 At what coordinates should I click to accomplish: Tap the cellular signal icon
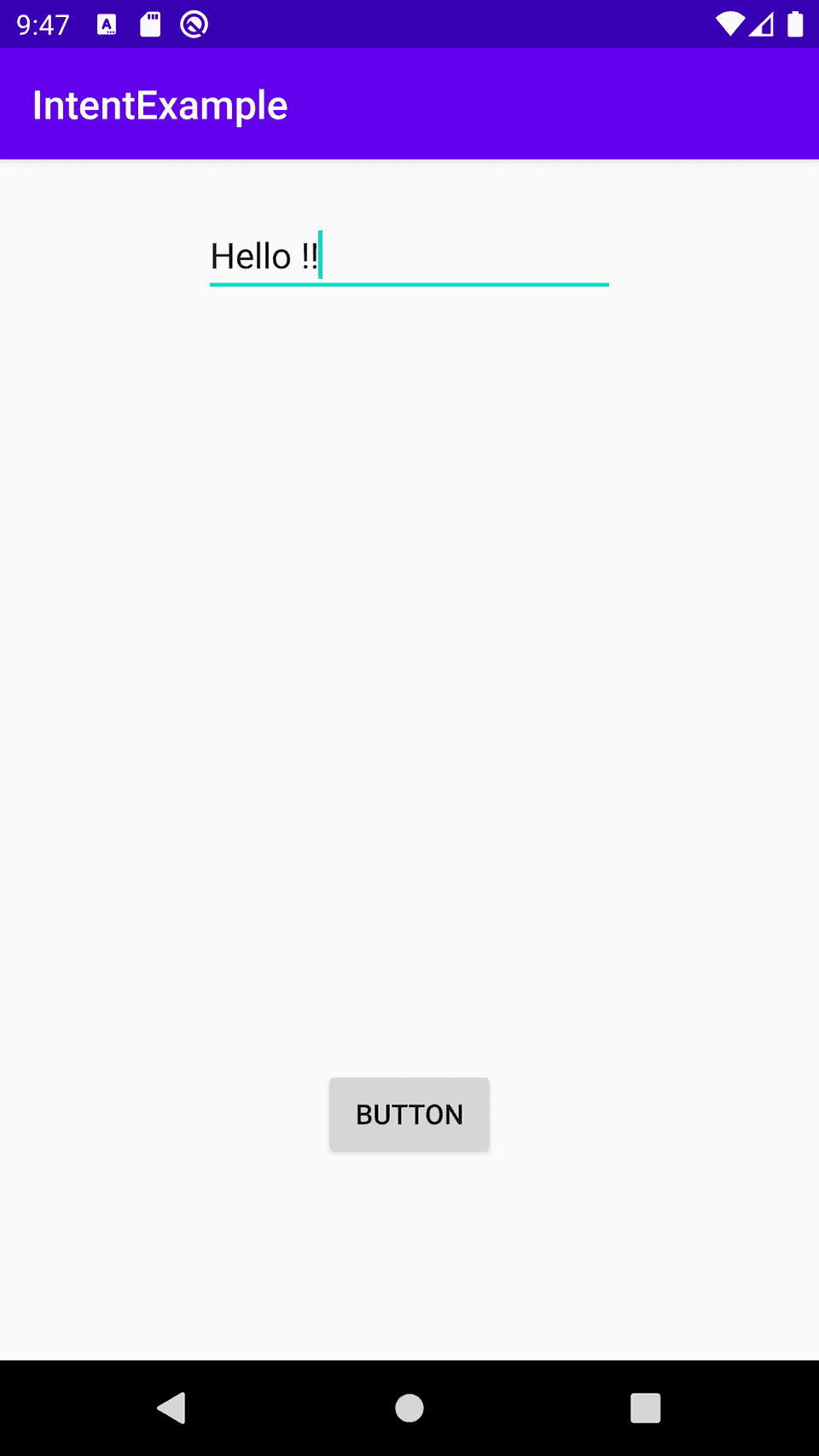point(764,24)
